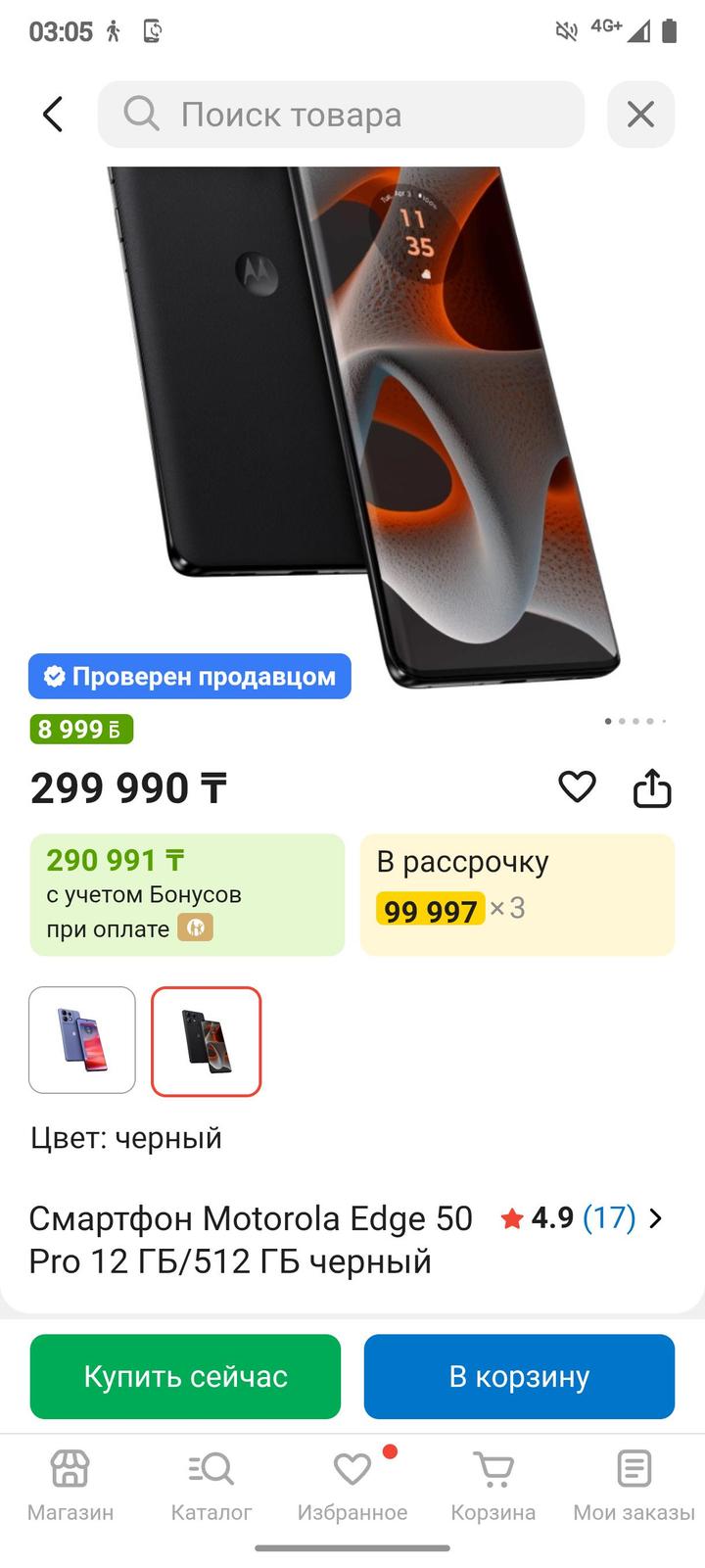705x1568 pixels.
Task: Go back using the top arrow
Action: click(53, 115)
